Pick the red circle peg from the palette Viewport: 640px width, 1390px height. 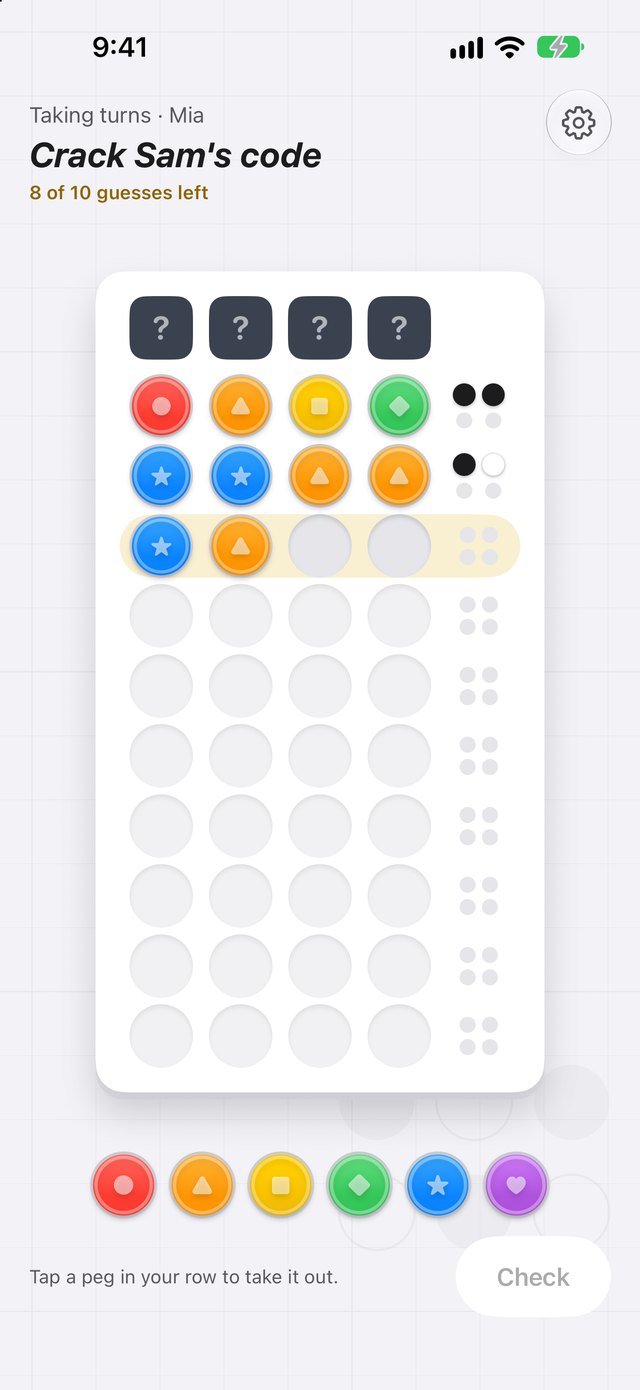123,1185
